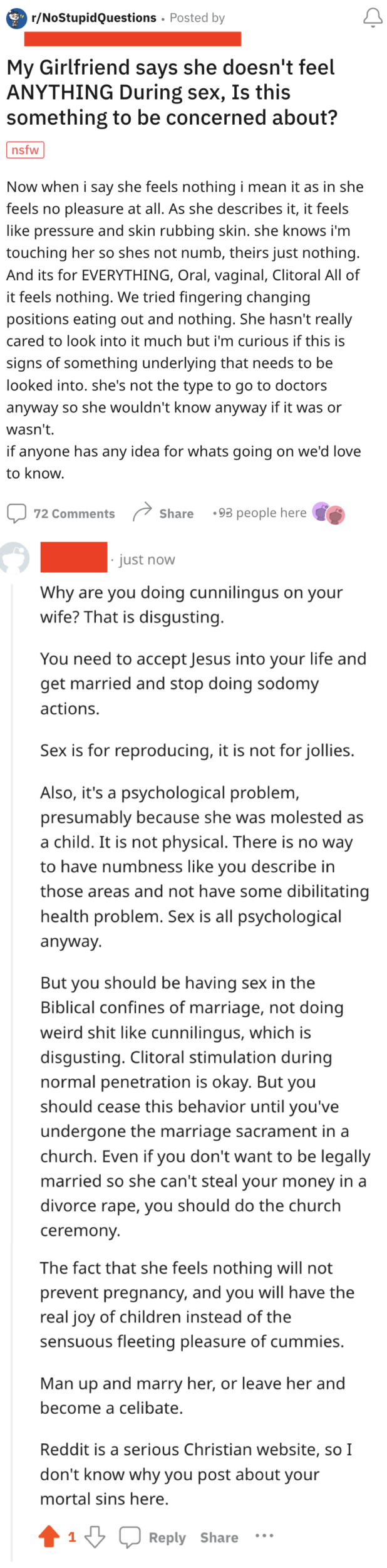Open the comment's three-dot overflow menu
Screen dimensions: 387x1568
[x=264, y=1535]
